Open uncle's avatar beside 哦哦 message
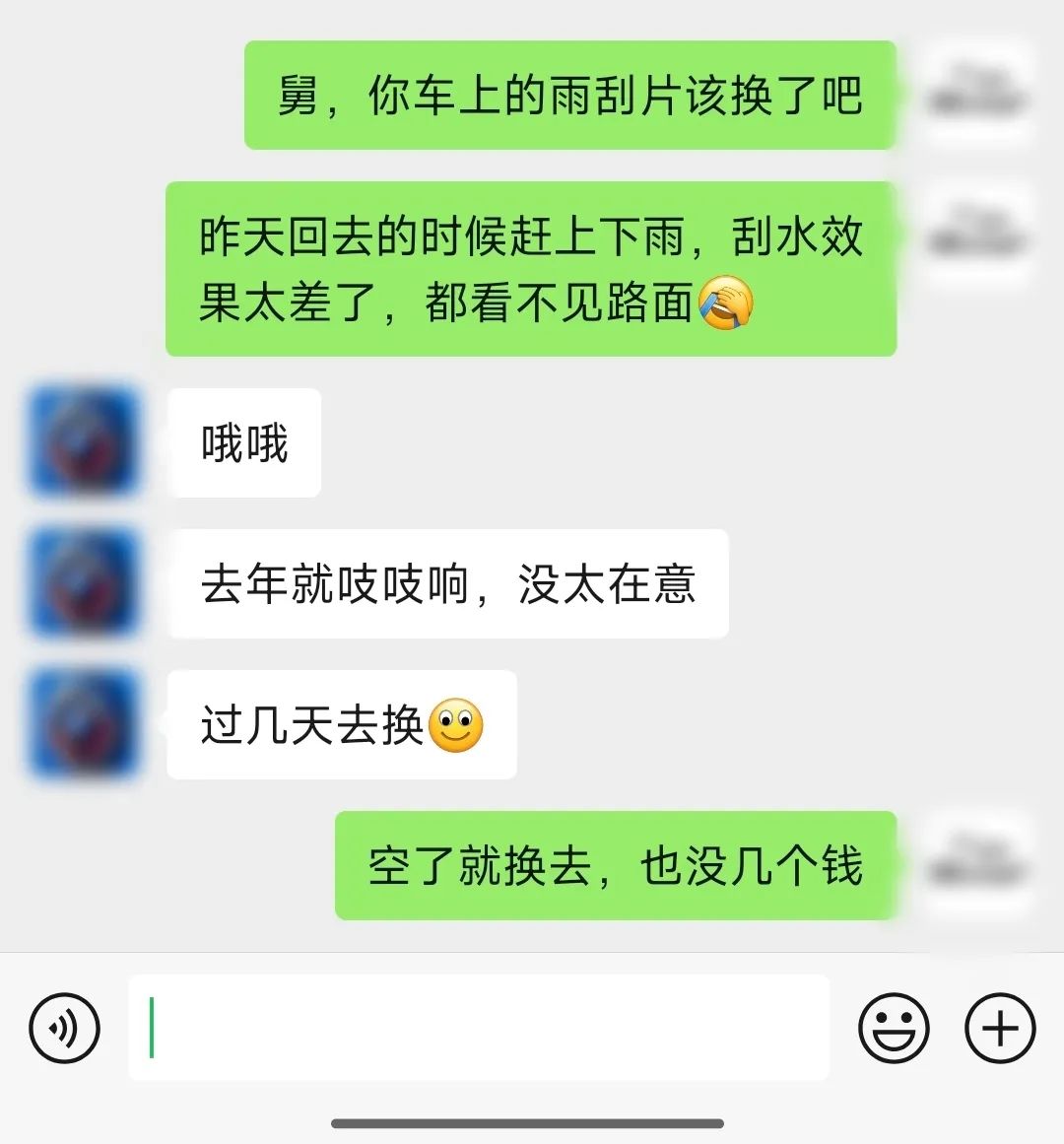The image size is (1064, 1144). (84, 442)
